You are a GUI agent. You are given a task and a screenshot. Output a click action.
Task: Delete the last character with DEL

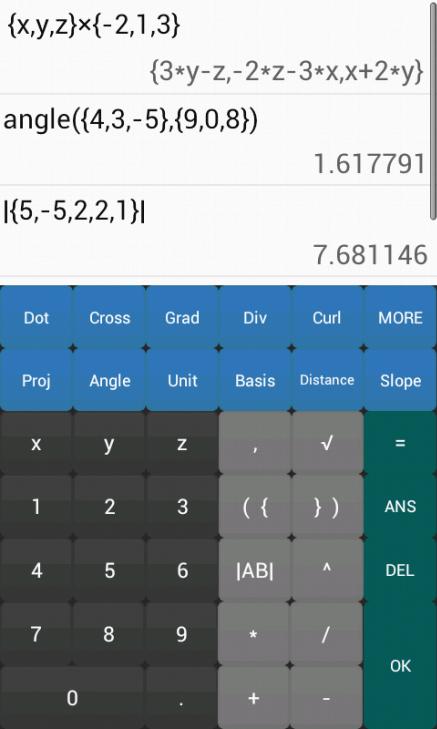[x=400, y=570]
